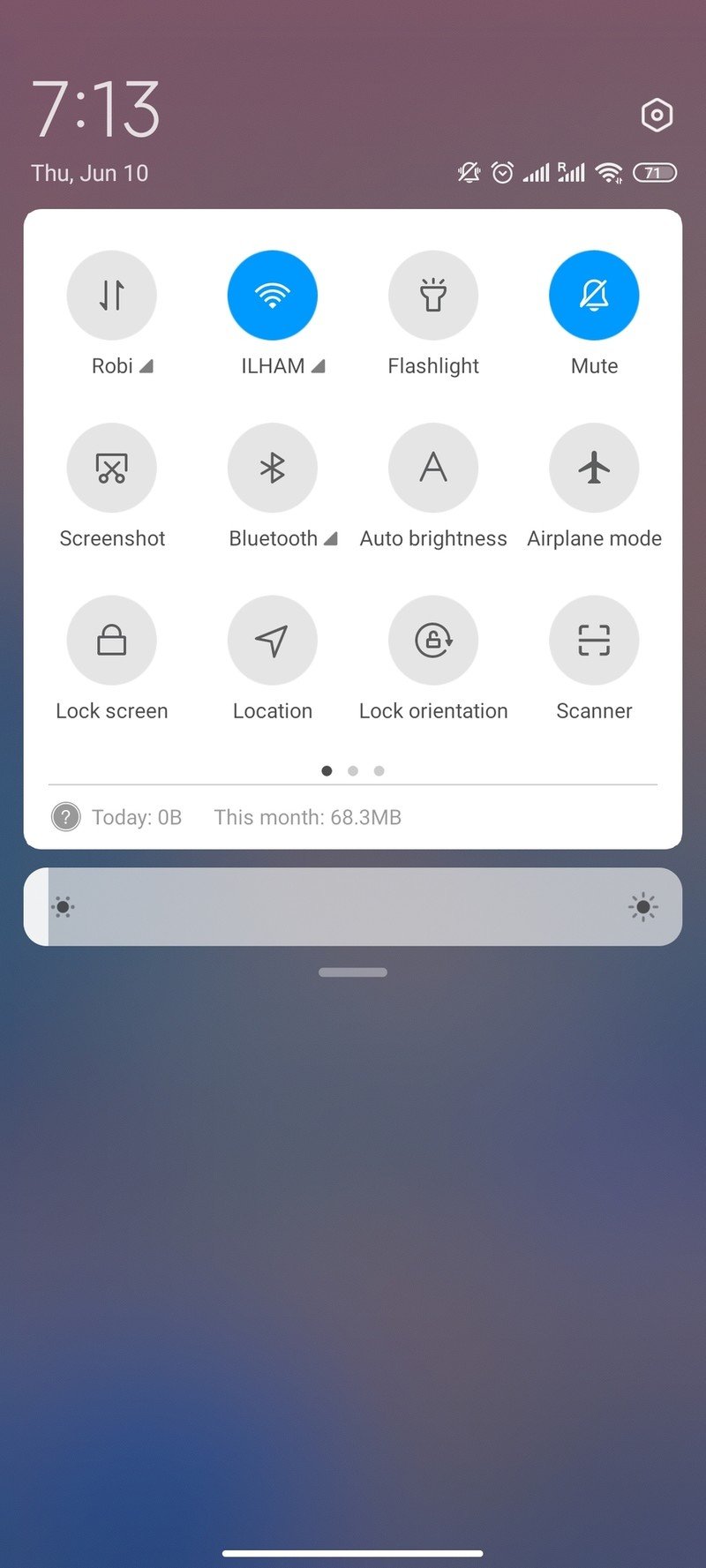Unmute the phone by tapping Mute tile

point(594,295)
